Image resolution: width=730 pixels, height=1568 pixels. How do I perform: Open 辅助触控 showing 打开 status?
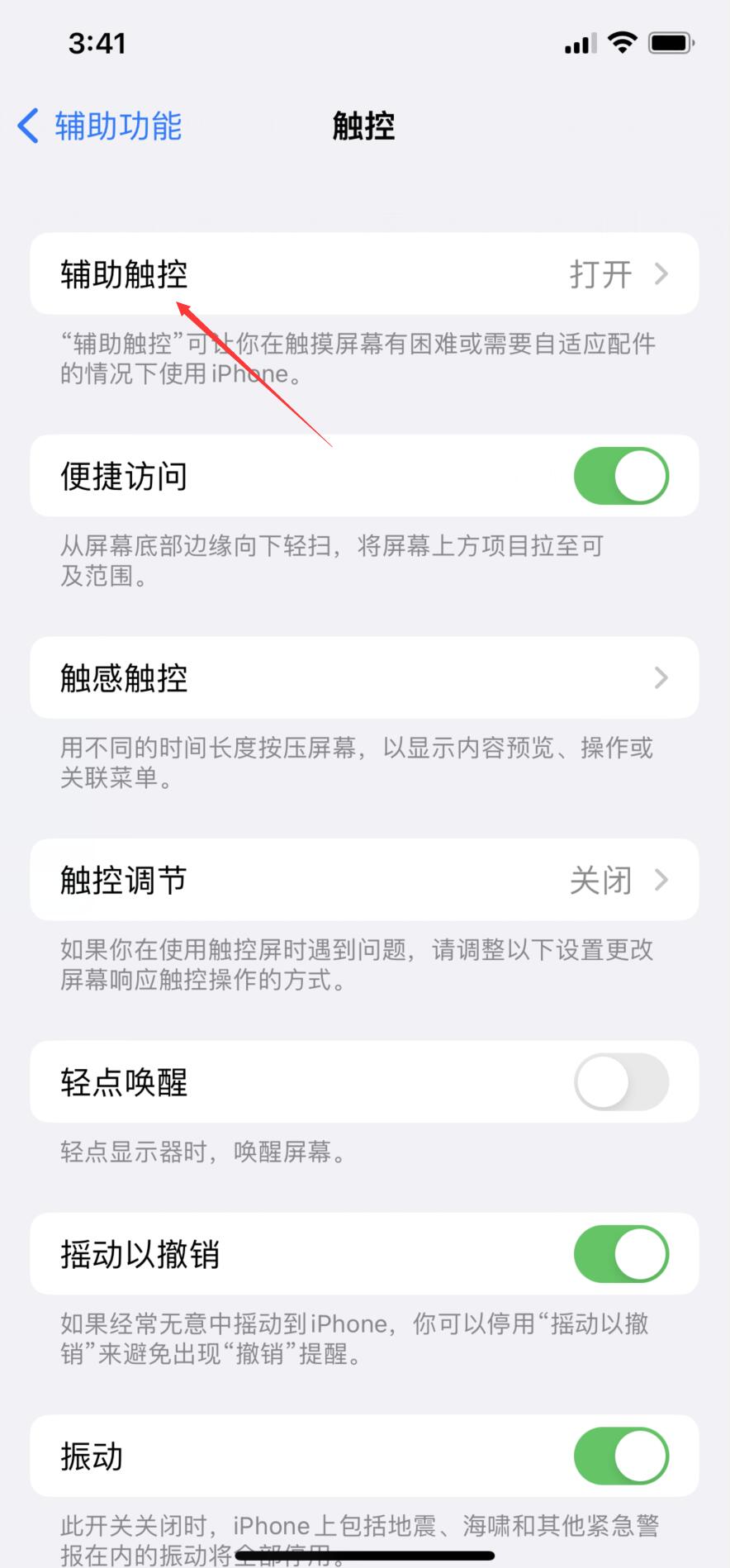[363, 274]
